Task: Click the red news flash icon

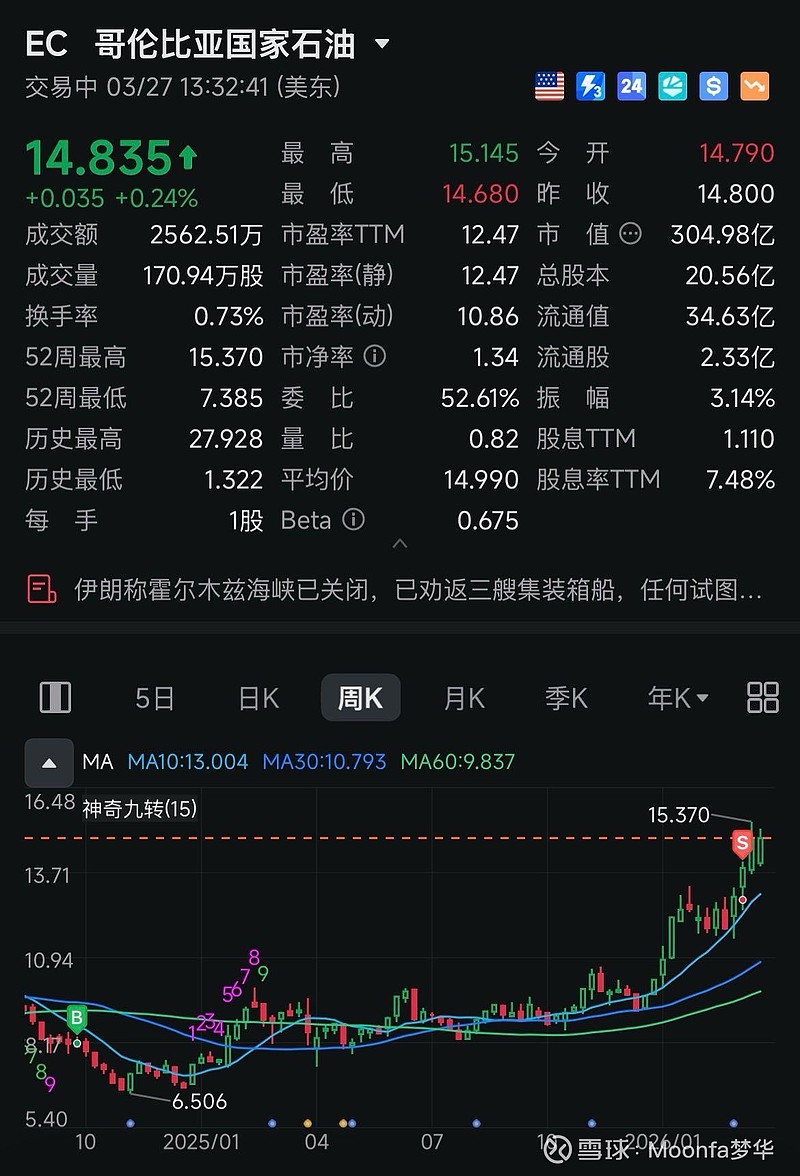Action: coord(40,588)
